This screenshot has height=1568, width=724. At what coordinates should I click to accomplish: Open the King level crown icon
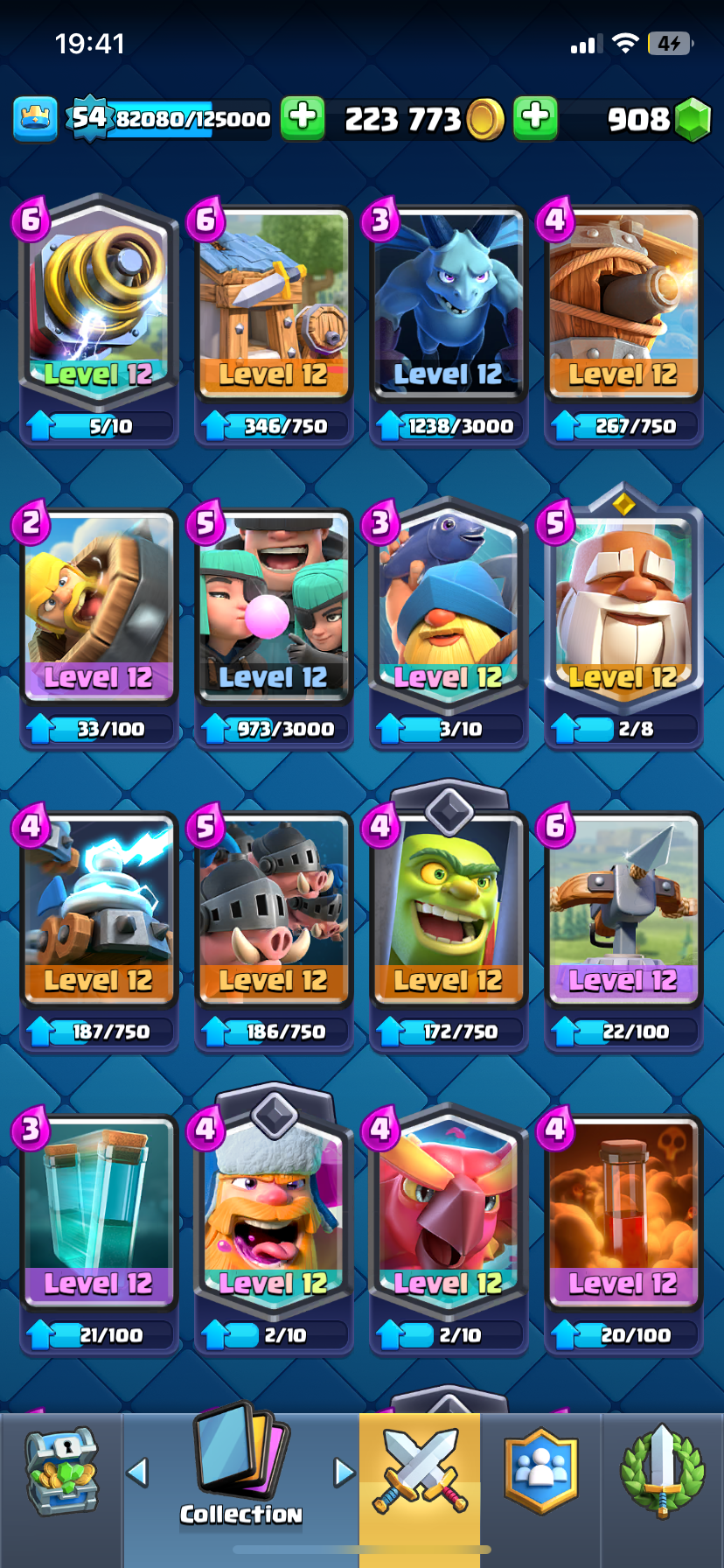tap(35, 119)
